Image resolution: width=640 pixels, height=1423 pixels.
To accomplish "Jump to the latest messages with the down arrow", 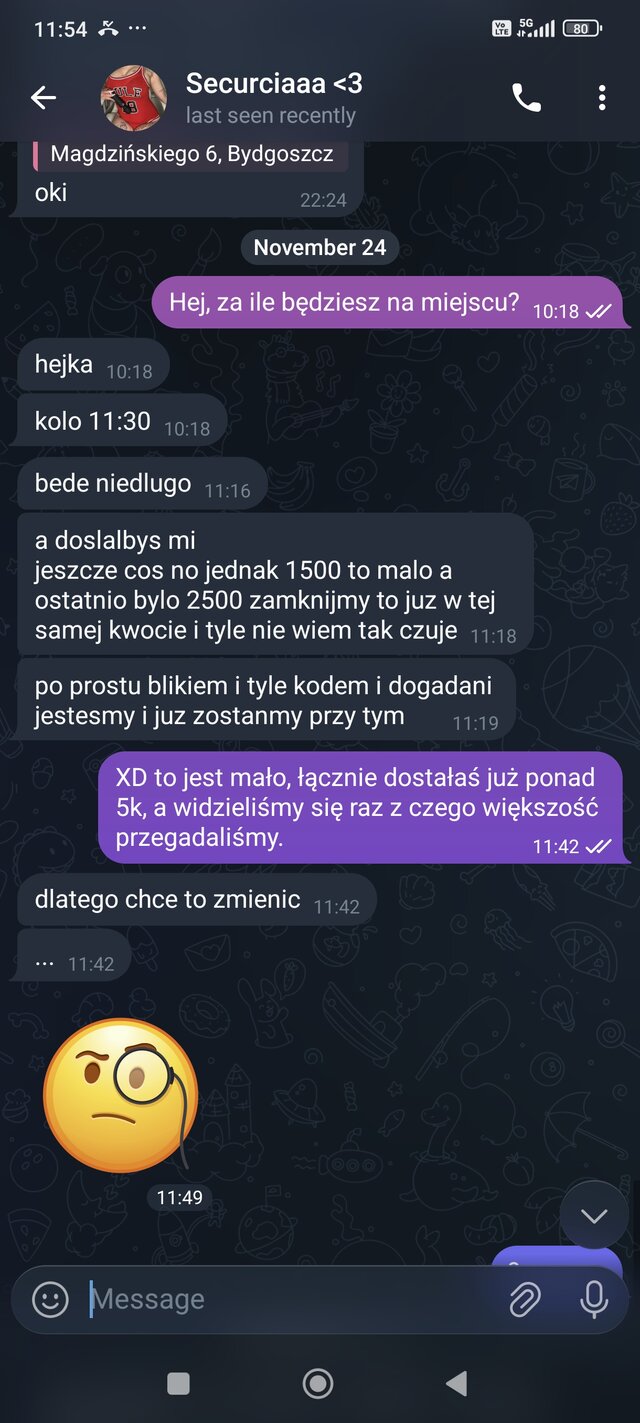I will point(594,1215).
